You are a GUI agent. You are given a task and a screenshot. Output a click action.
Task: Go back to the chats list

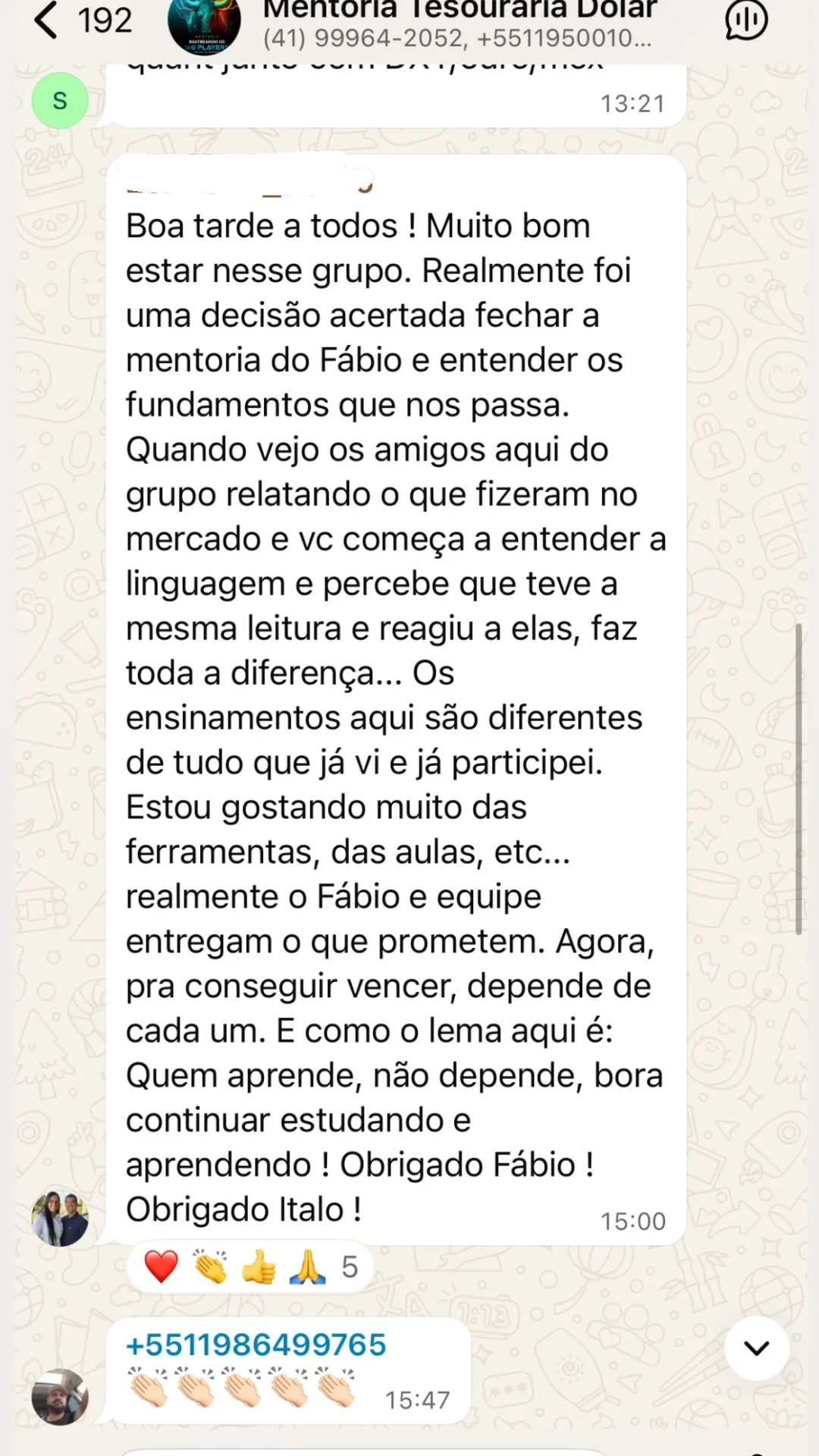tap(47, 20)
